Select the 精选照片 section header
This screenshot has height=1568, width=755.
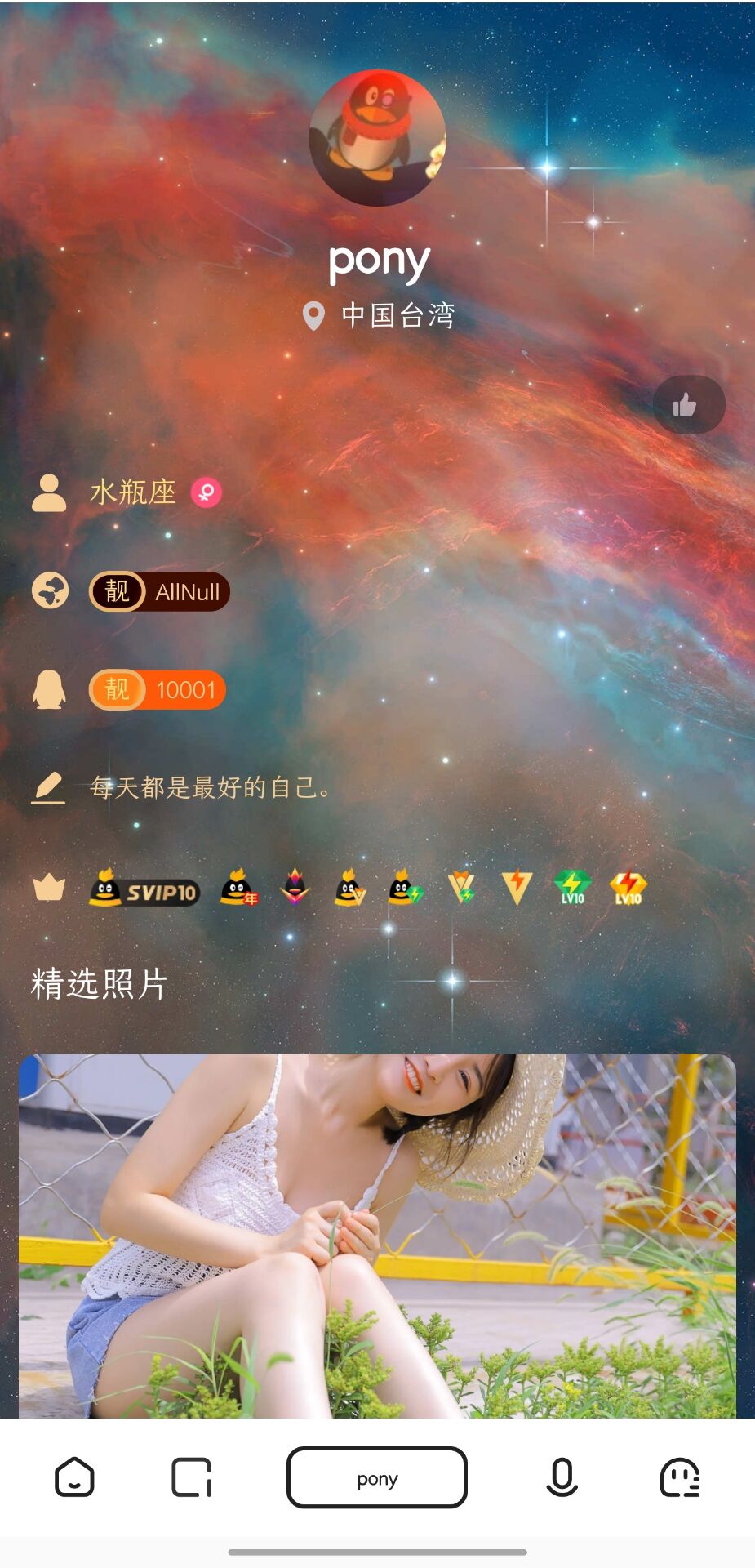[x=98, y=986]
